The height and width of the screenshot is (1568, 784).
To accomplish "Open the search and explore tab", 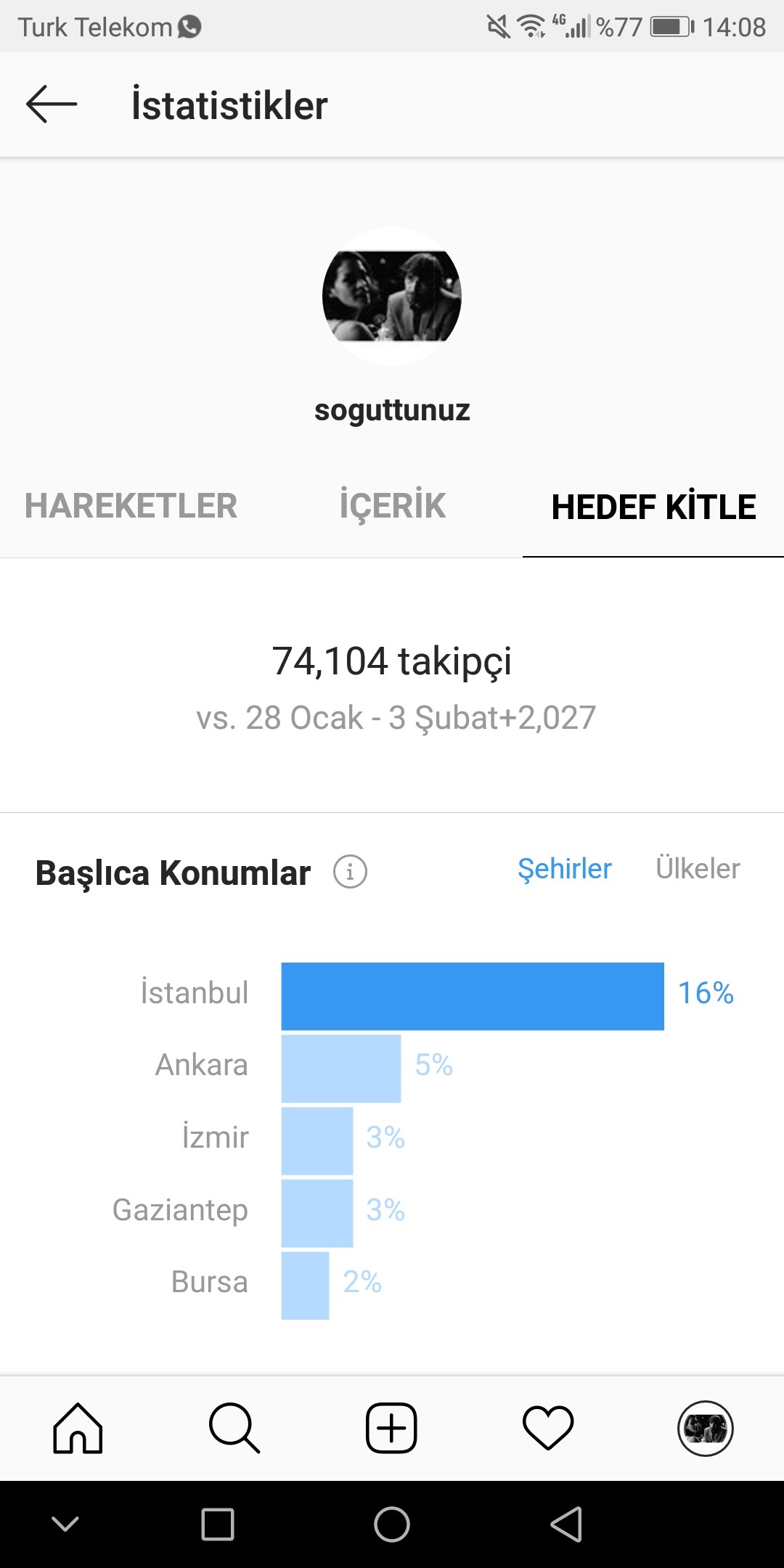I will [x=234, y=1428].
